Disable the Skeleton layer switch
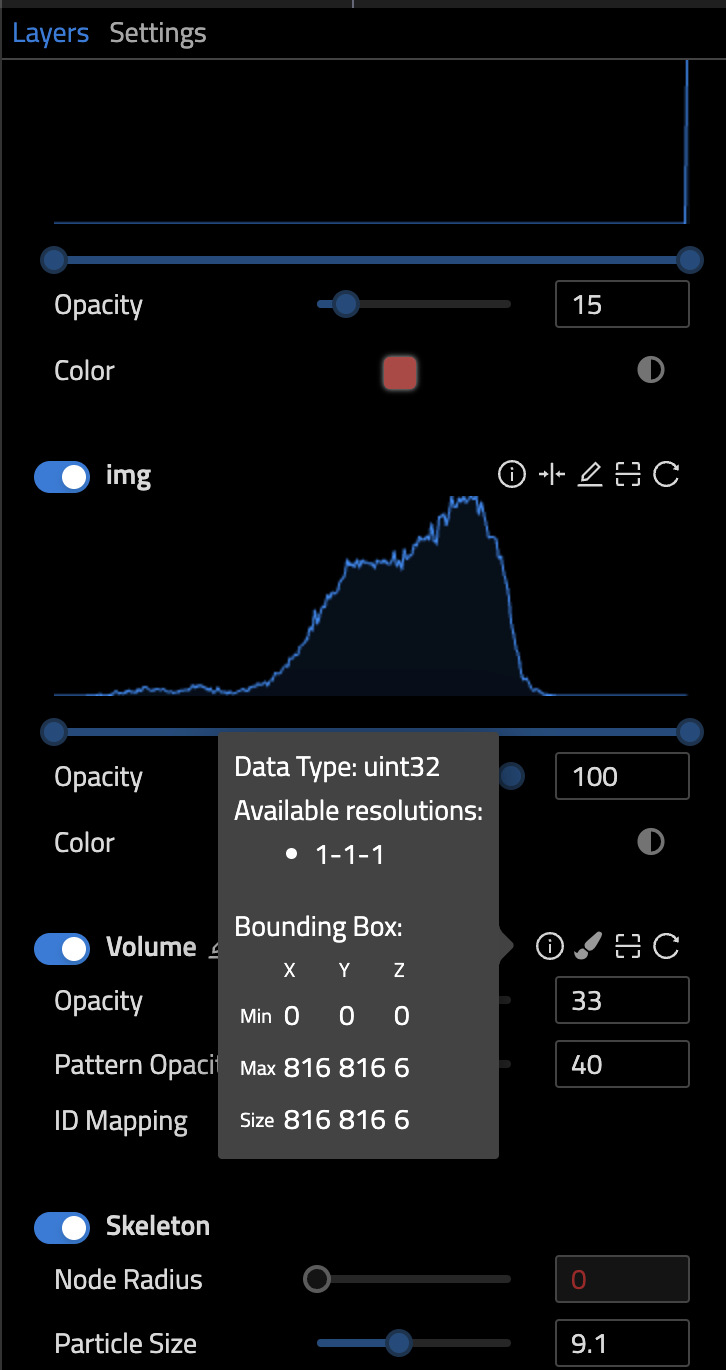The image size is (726, 1370). [62, 1227]
